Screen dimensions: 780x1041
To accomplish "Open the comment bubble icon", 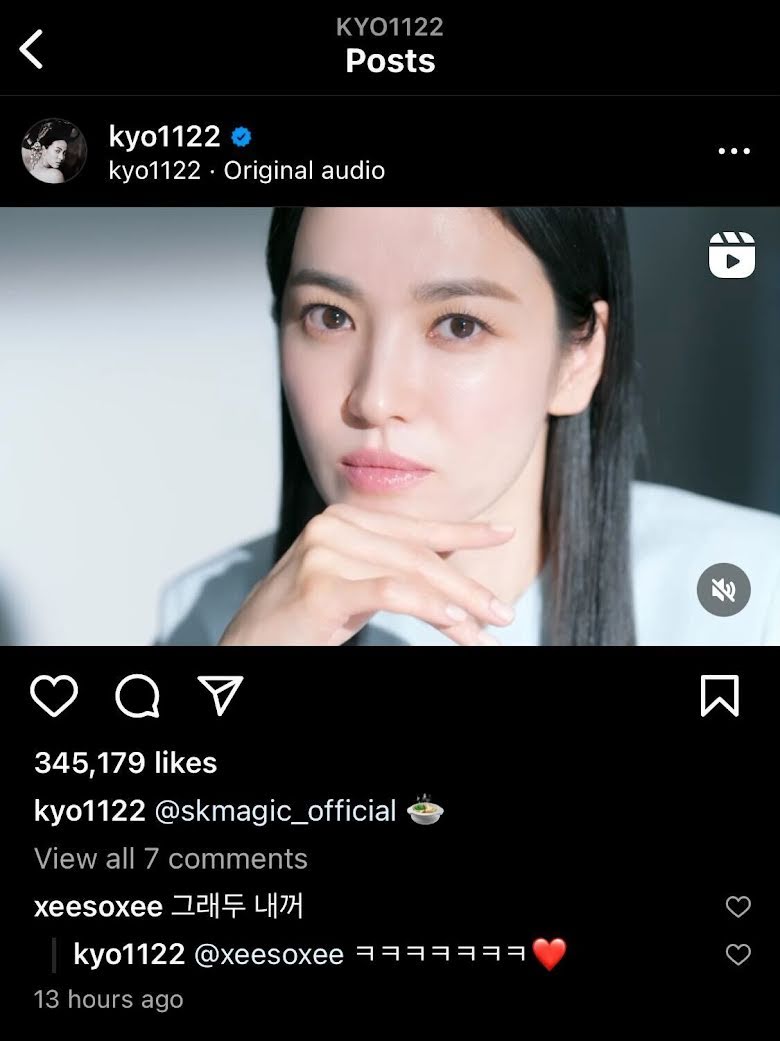I will pos(137,696).
